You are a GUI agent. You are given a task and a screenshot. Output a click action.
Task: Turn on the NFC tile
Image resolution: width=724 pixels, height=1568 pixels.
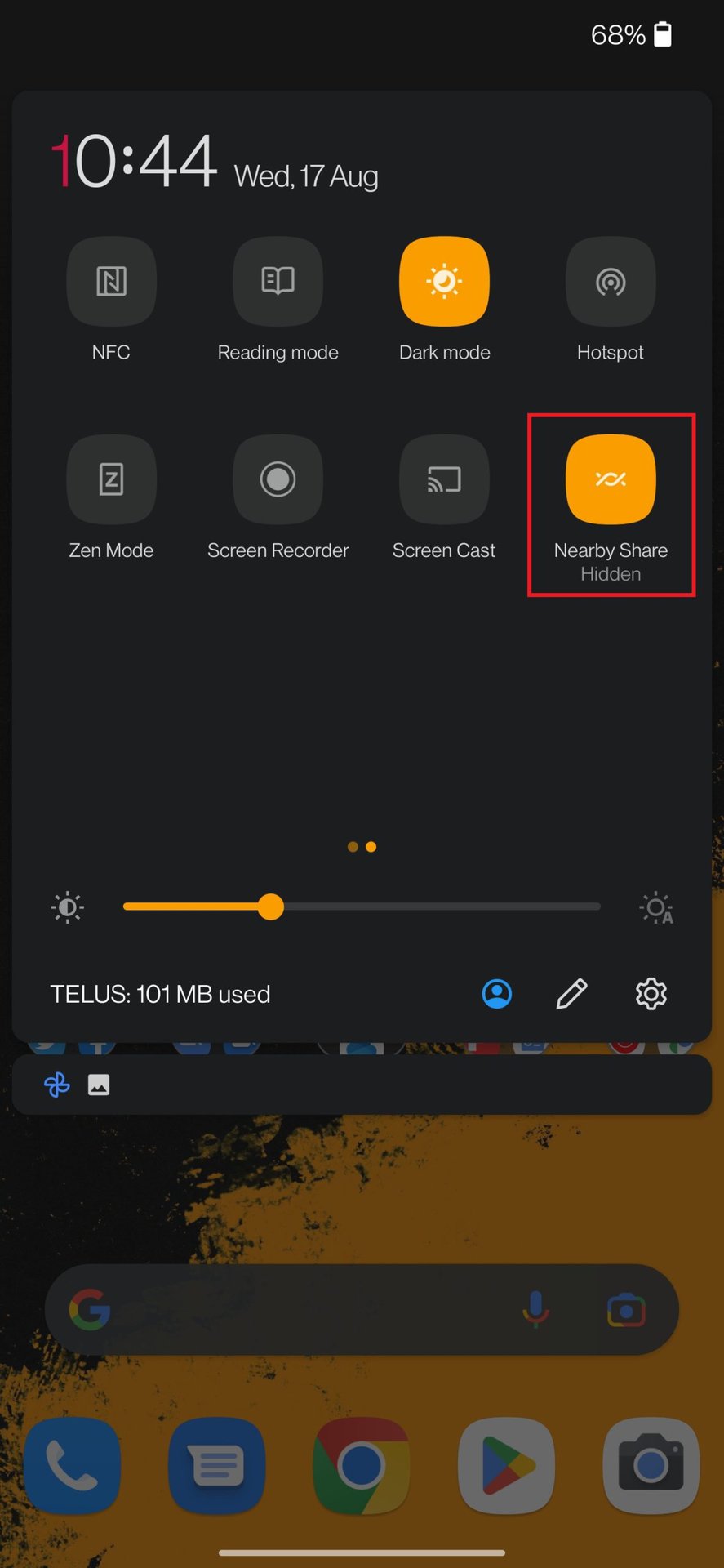[x=111, y=282]
